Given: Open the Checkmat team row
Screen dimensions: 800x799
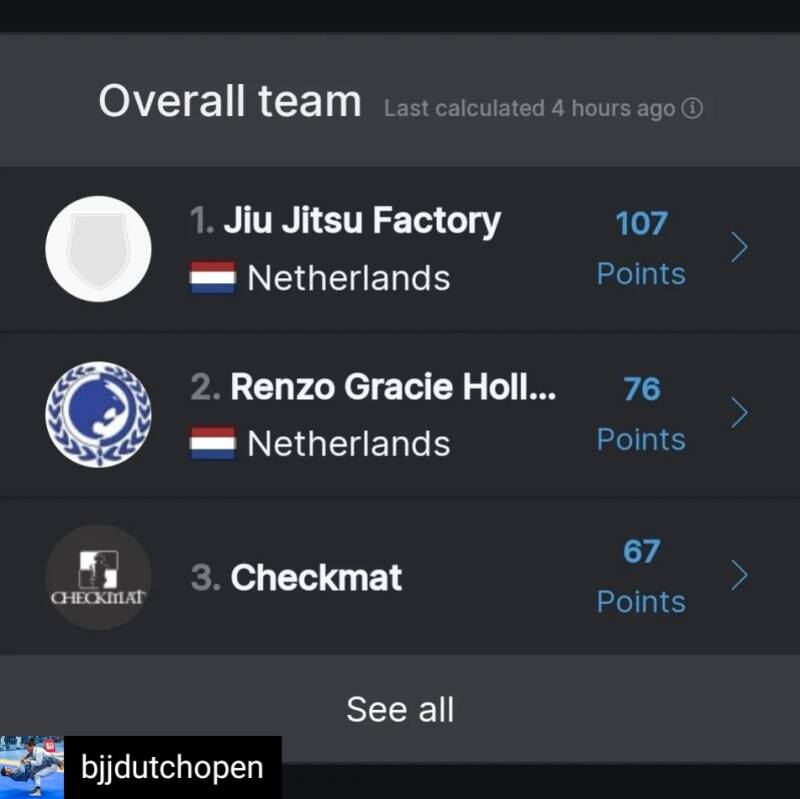Looking at the screenshot, I should pyautogui.click(x=400, y=577).
